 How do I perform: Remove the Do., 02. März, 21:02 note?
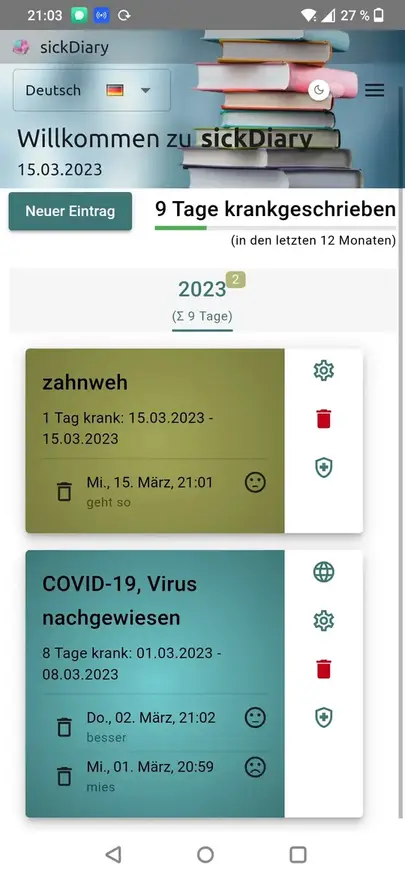65,727
